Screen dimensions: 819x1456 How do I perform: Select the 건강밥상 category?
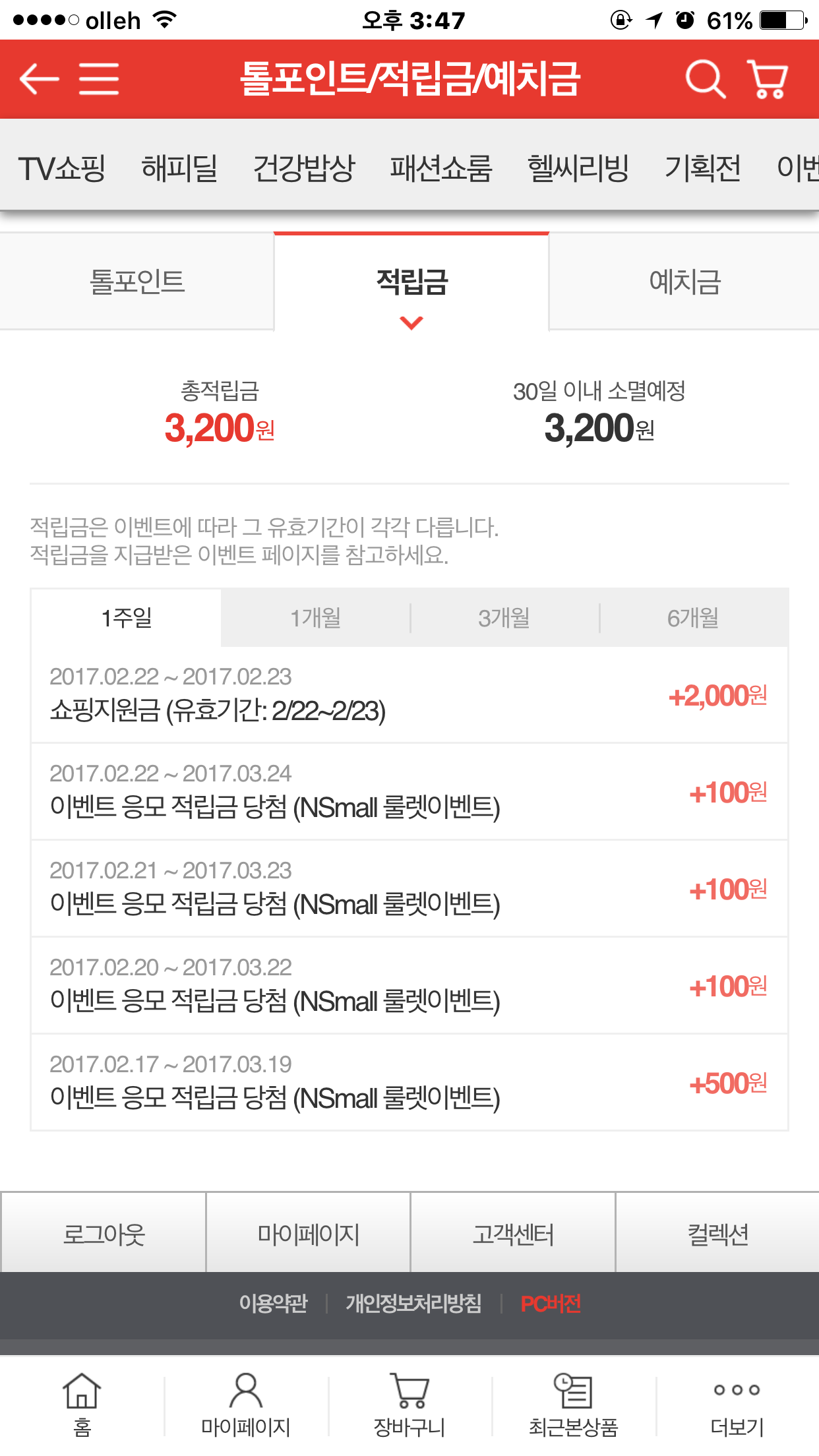point(304,168)
